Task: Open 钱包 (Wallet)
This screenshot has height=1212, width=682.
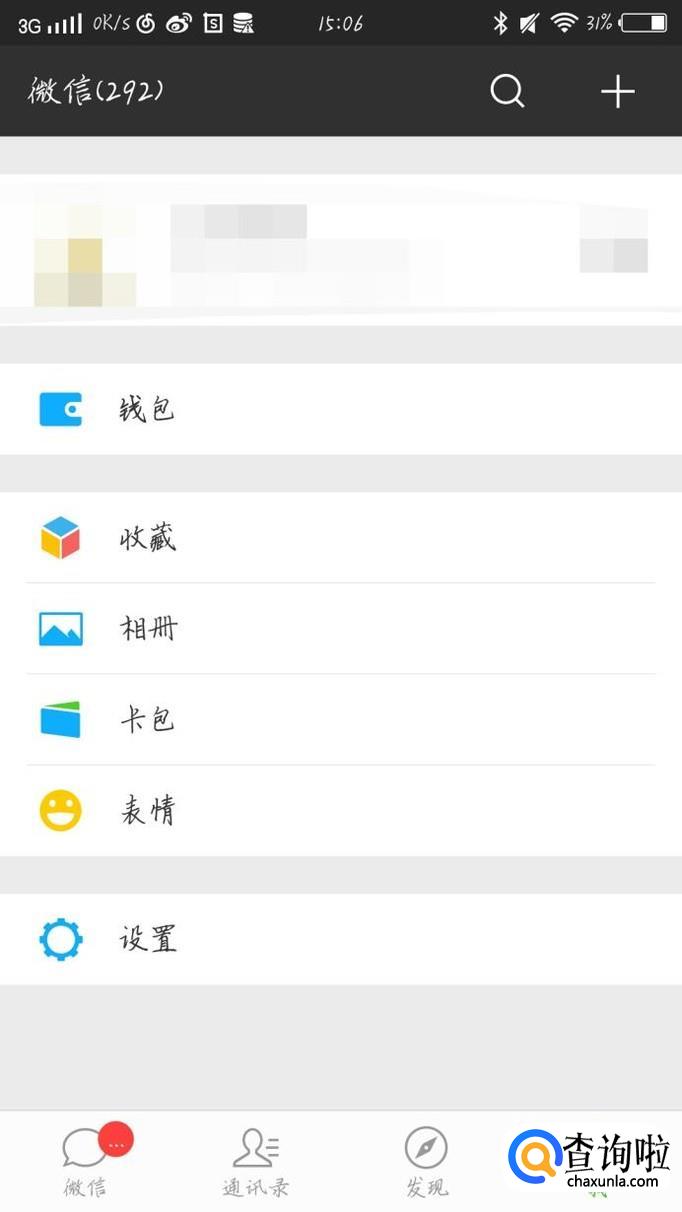Action: click(x=340, y=409)
